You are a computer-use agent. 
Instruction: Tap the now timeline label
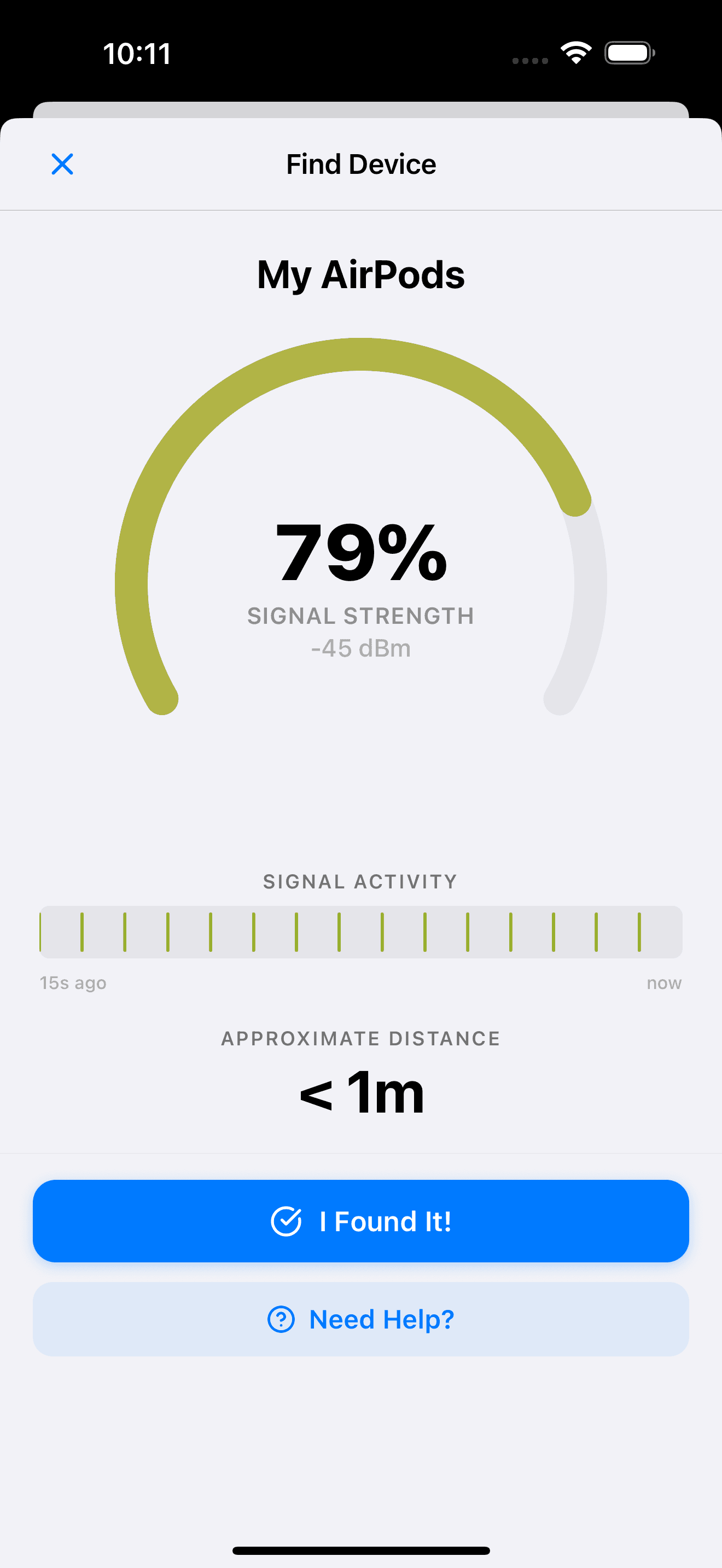663,982
